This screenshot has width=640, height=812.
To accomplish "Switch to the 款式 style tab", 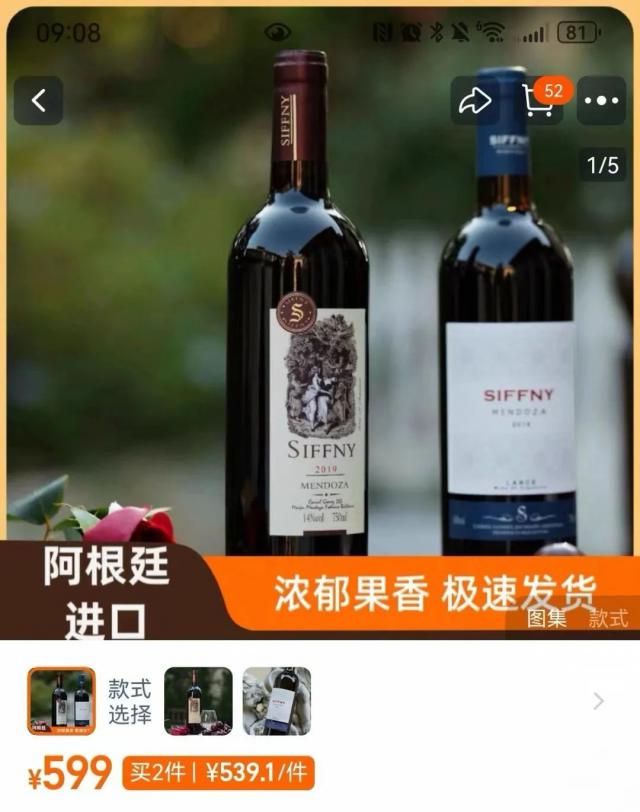I will click(607, 618).
